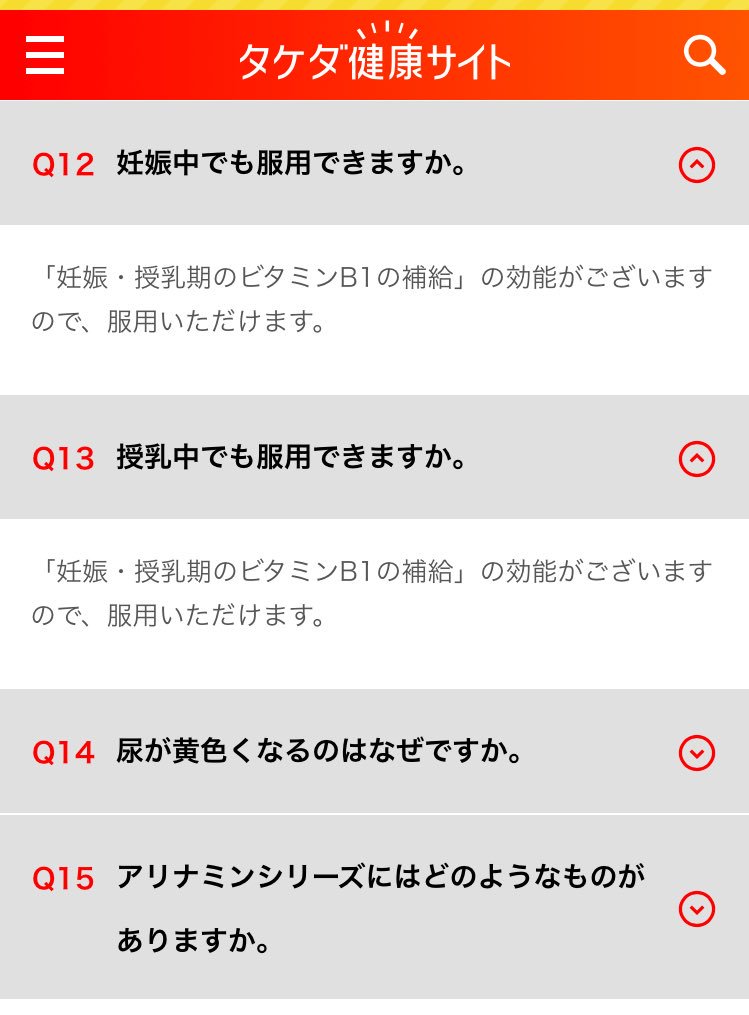Screen dimensions: 749x1015
Task: Open the hamburger menu
Action: [x=45, y=55]
